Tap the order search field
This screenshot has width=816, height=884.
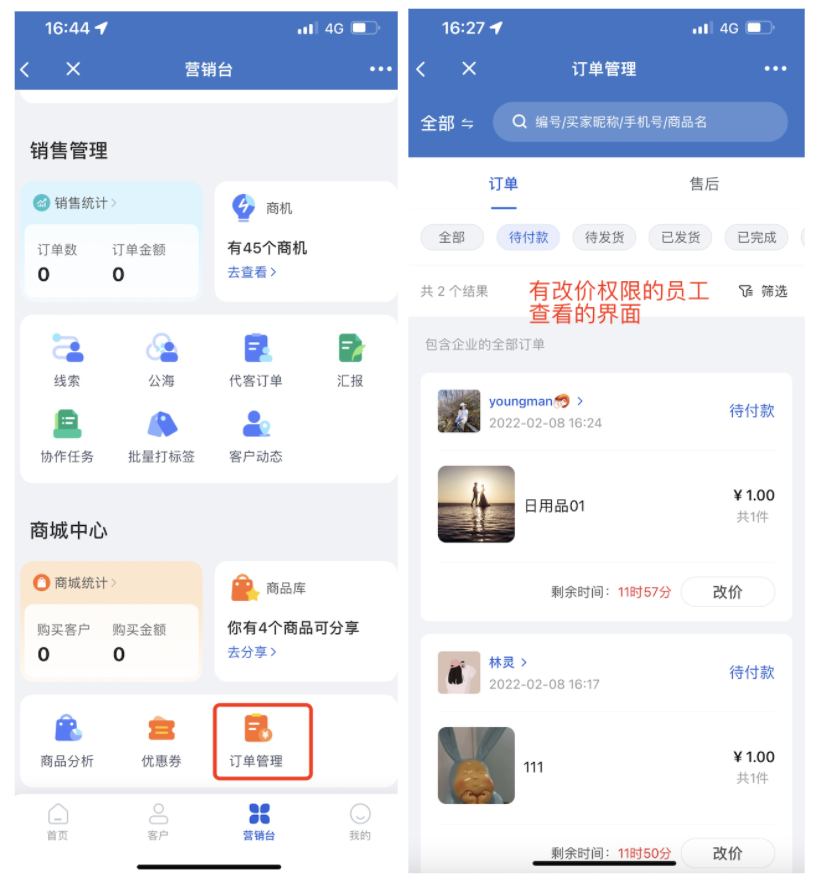click(640, 122)
